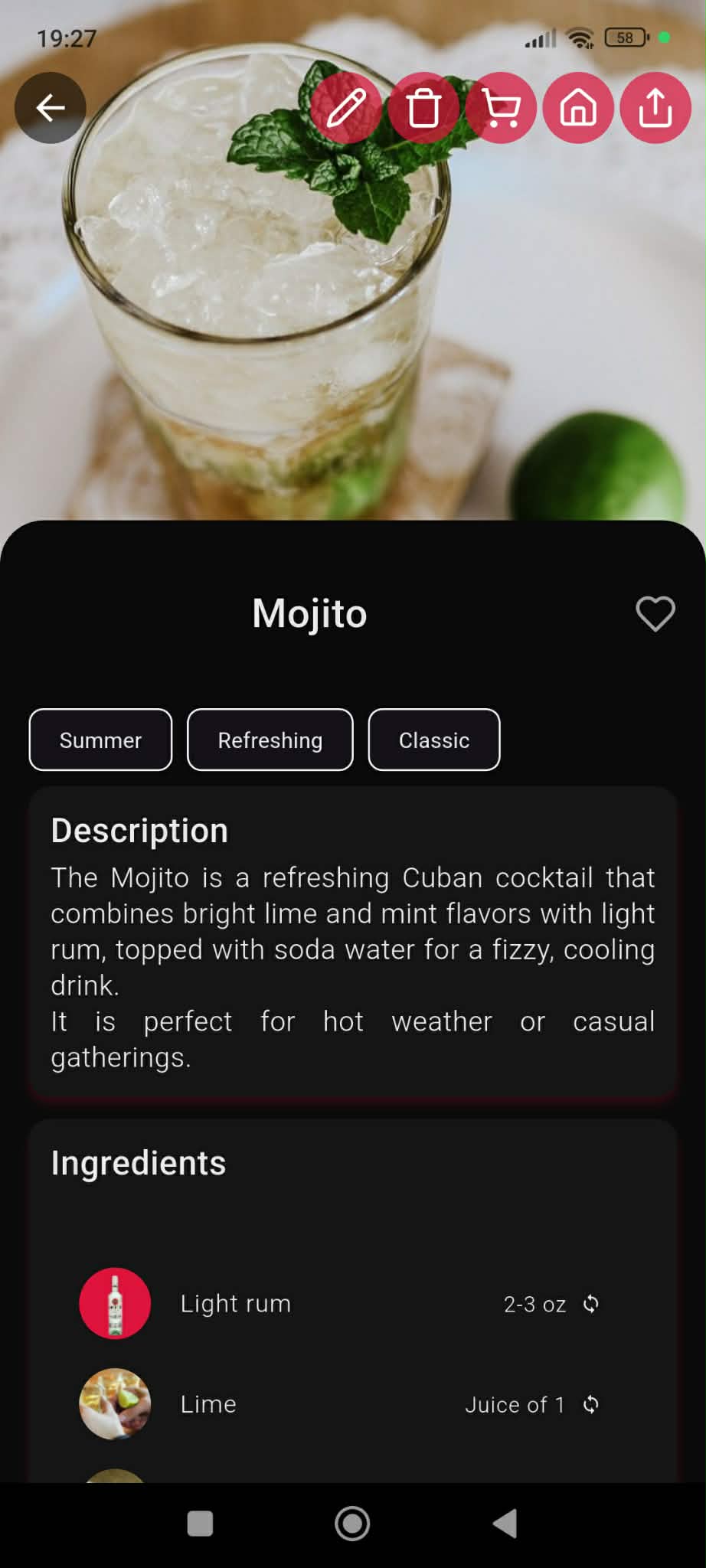Edit the Mojito recipe with the pencil
Image resolution: width=706 pixels, height=1568 pixels.
[346, 108]
